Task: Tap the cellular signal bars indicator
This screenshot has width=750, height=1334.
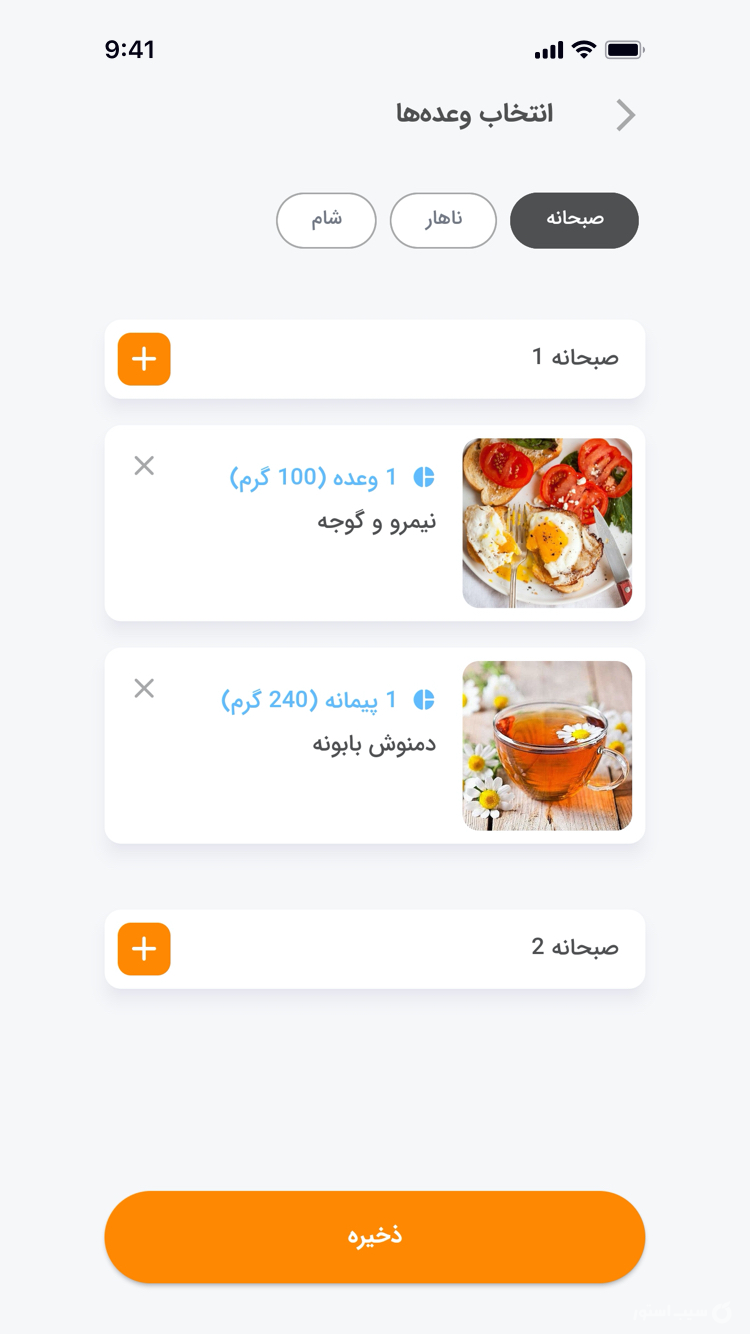Action: click(x=549, y=48)
